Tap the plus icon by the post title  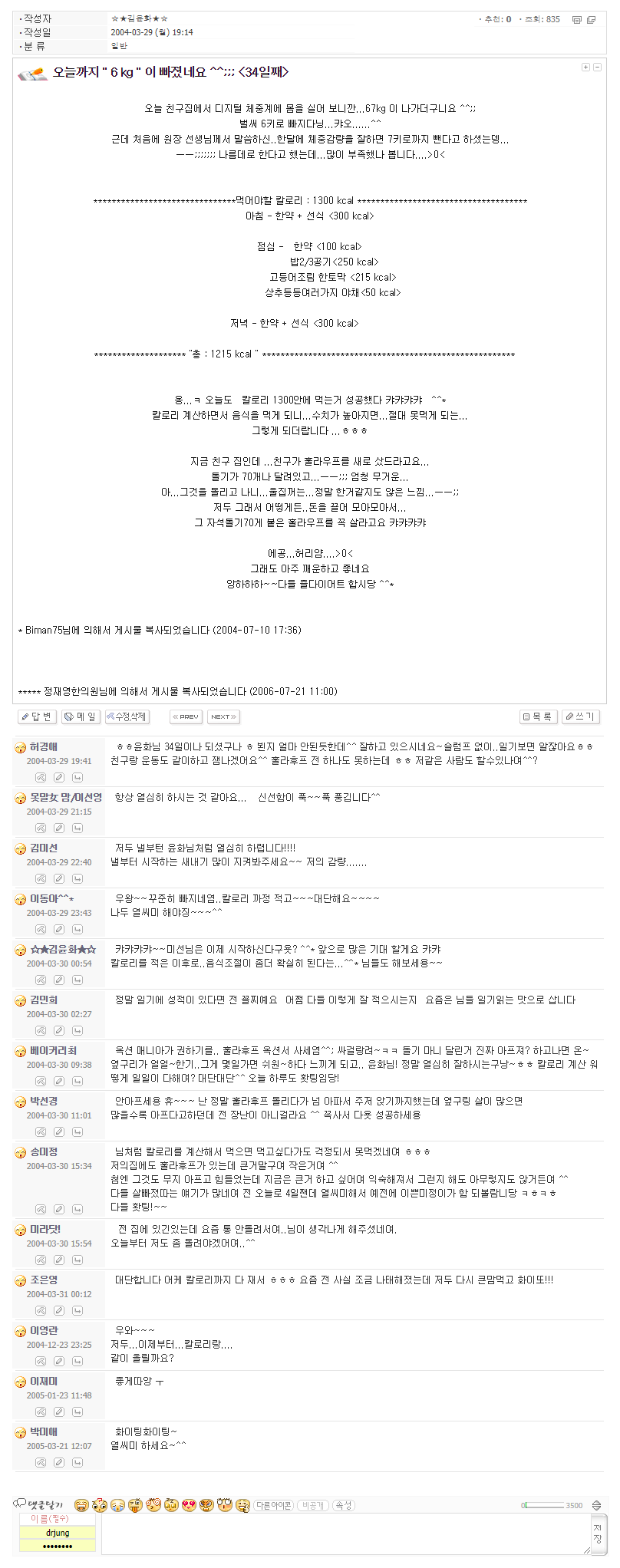pyautogui.click(x=585, y=68)
